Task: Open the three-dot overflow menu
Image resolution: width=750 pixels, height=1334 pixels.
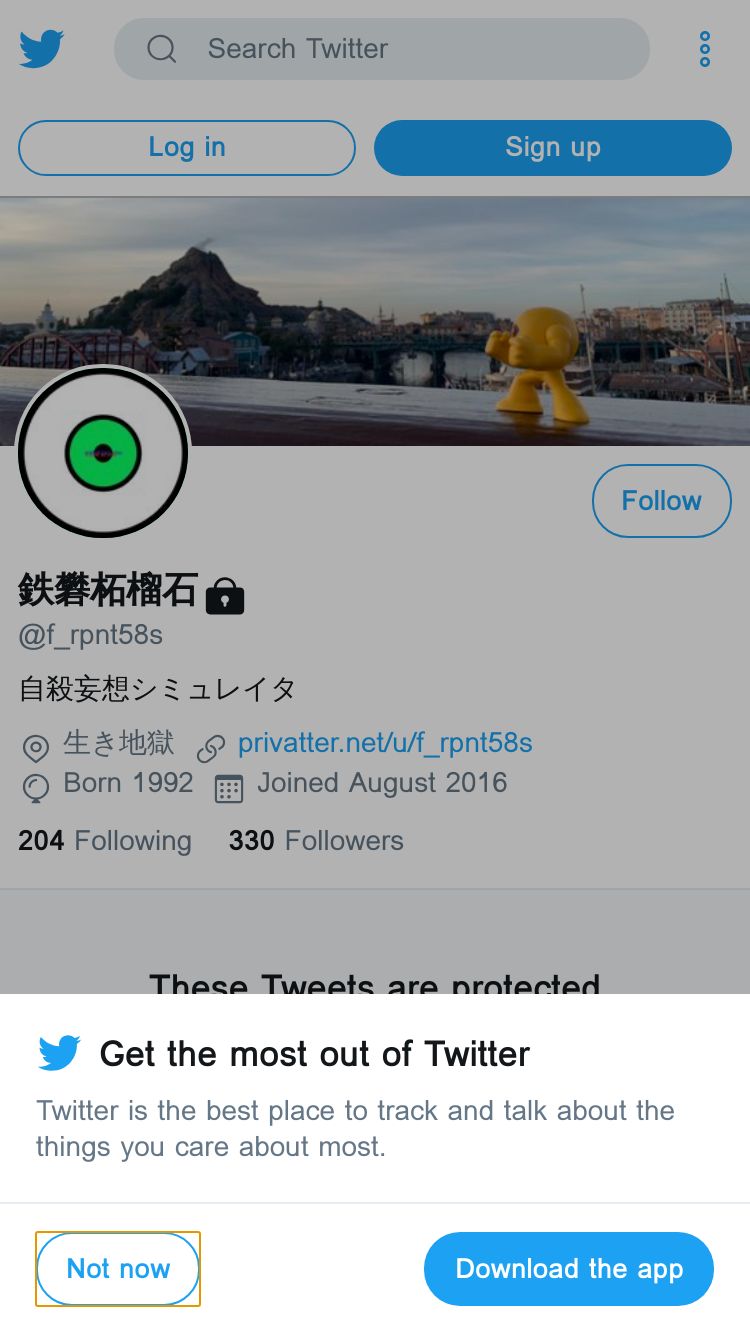Action: [705, 48]
